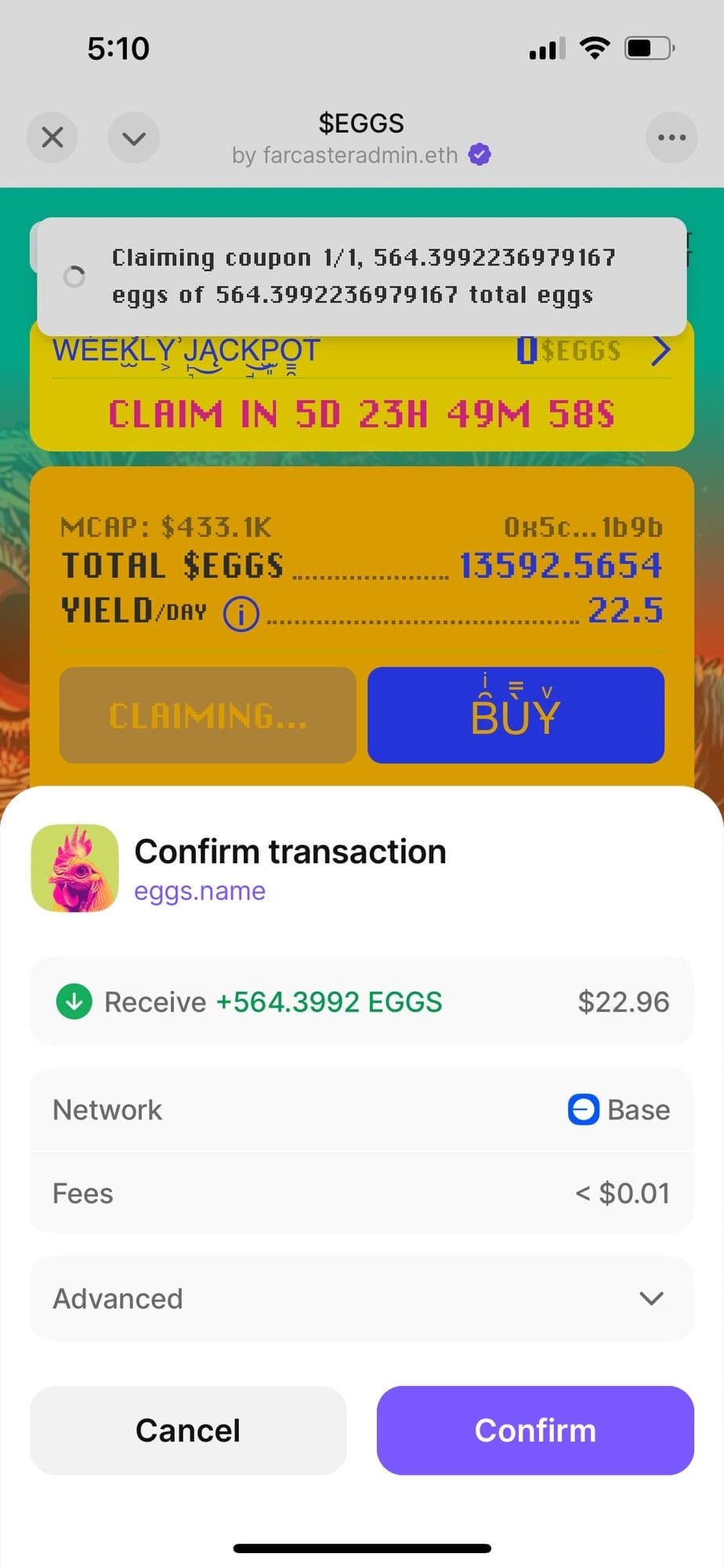The width and height of the screenshot is (724, 1568).
Task: Open the three-dot overflow menu
Action: tap(672, 138)
